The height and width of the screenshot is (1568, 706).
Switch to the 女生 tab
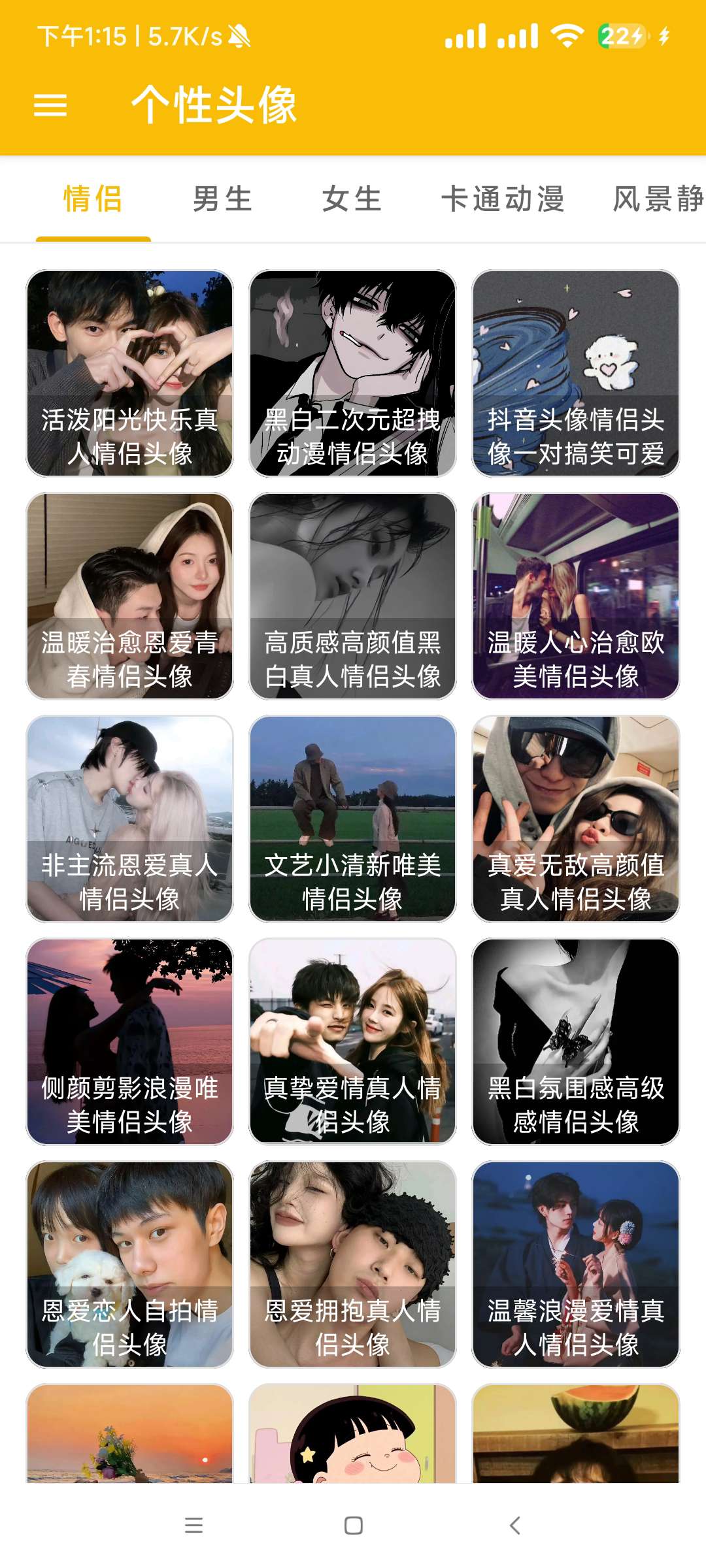tap(352, 199)
